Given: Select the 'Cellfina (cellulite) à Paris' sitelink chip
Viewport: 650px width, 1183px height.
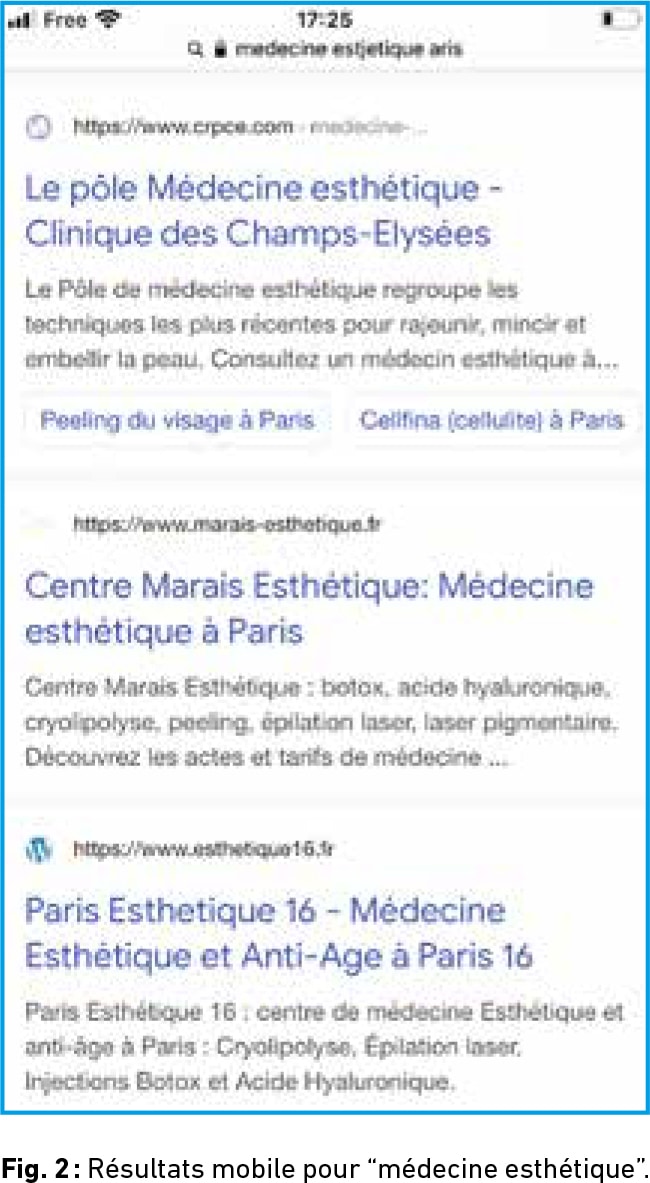Looking at the screenshot, I should 492,420.
